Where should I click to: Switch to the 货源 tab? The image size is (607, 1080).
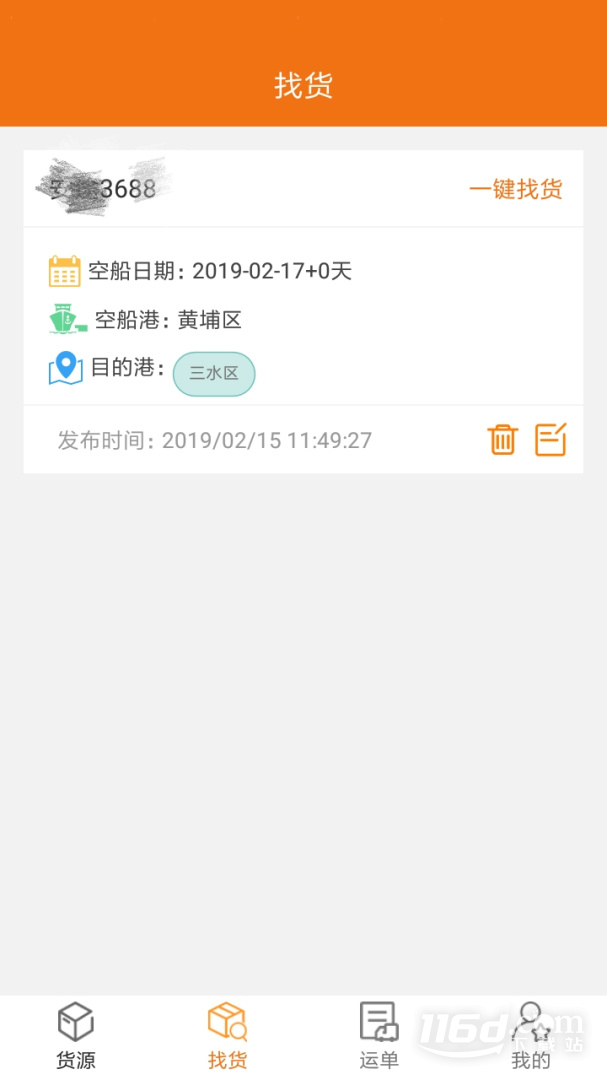(x=76, y=1036)
